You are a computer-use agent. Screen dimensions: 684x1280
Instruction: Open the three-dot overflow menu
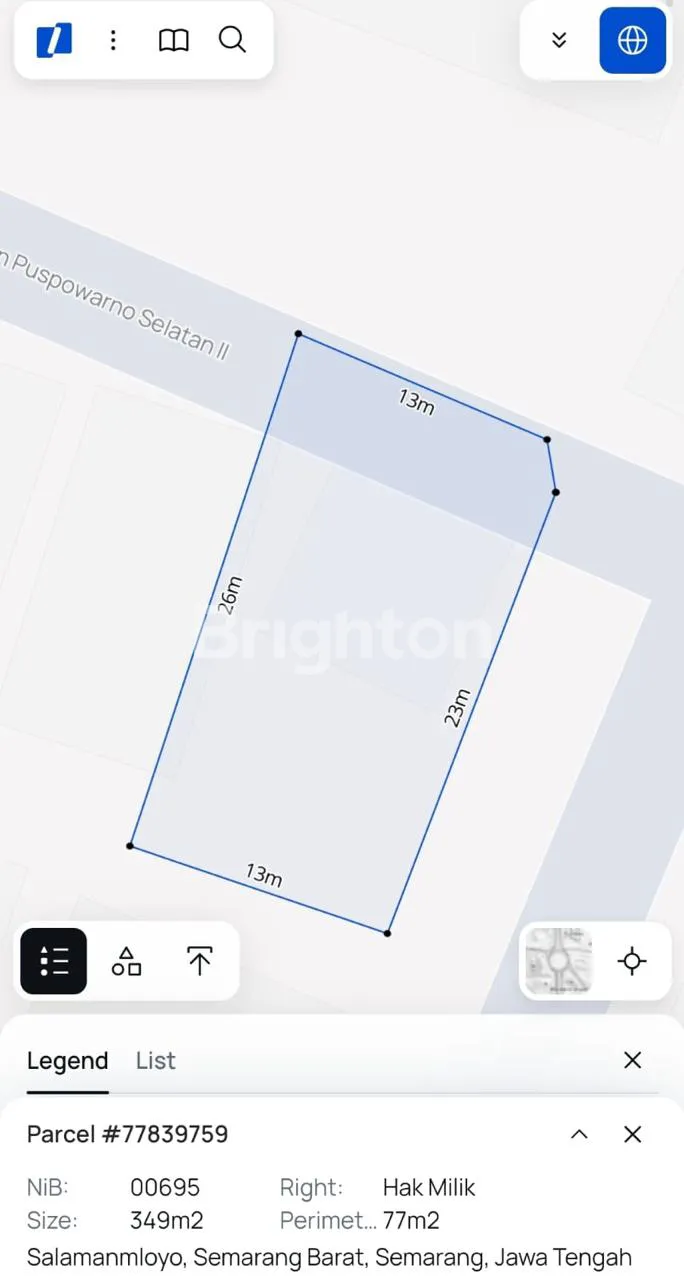(x=113, y=40)
